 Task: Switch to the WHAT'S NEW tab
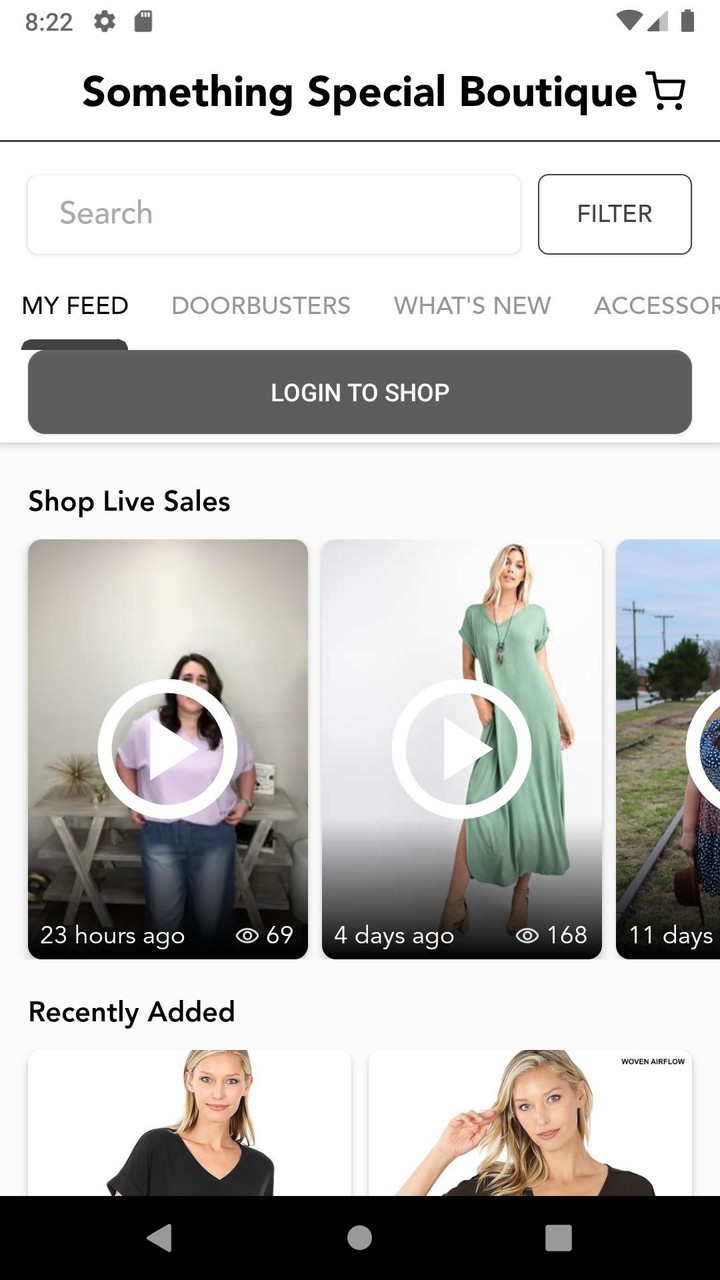coord(472,306)
